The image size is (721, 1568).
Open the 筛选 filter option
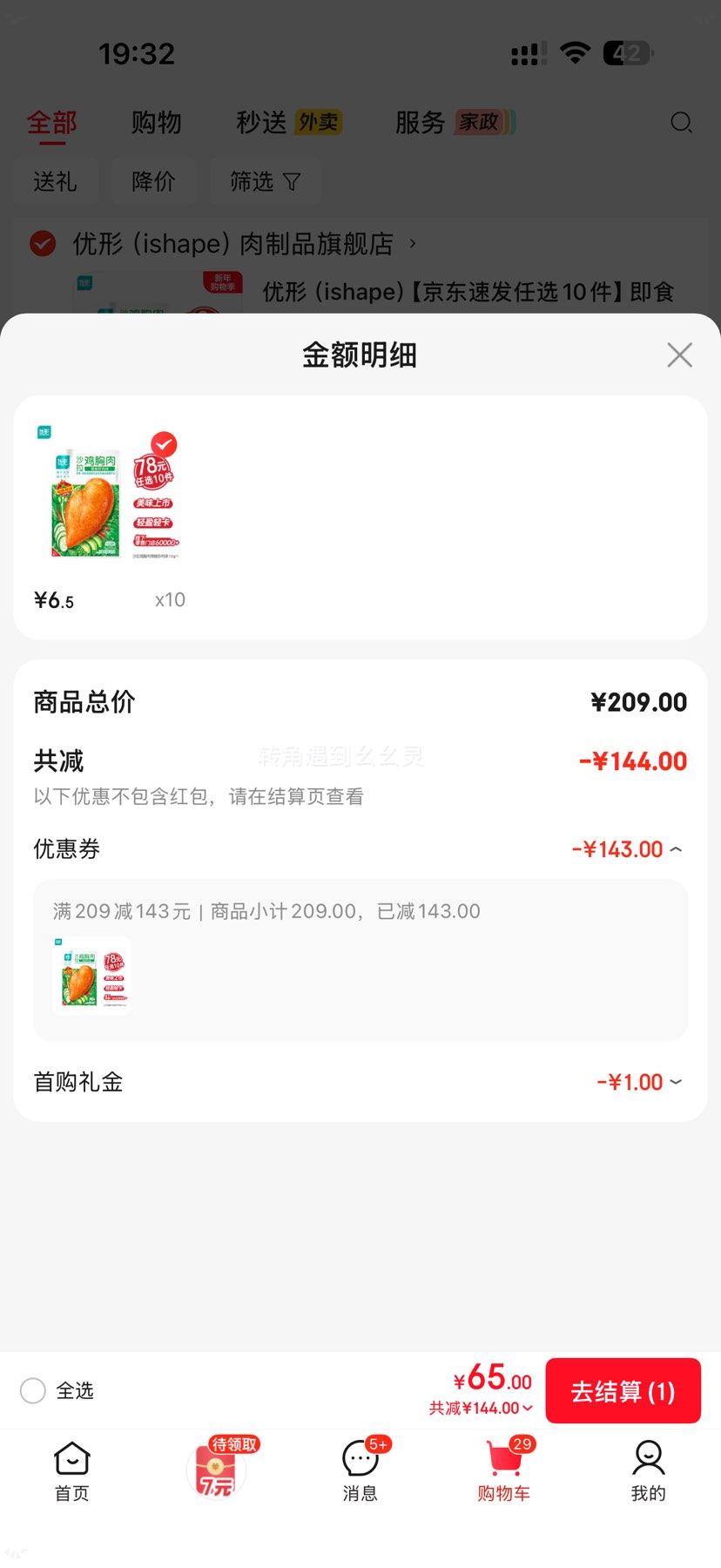click(266, 181)
